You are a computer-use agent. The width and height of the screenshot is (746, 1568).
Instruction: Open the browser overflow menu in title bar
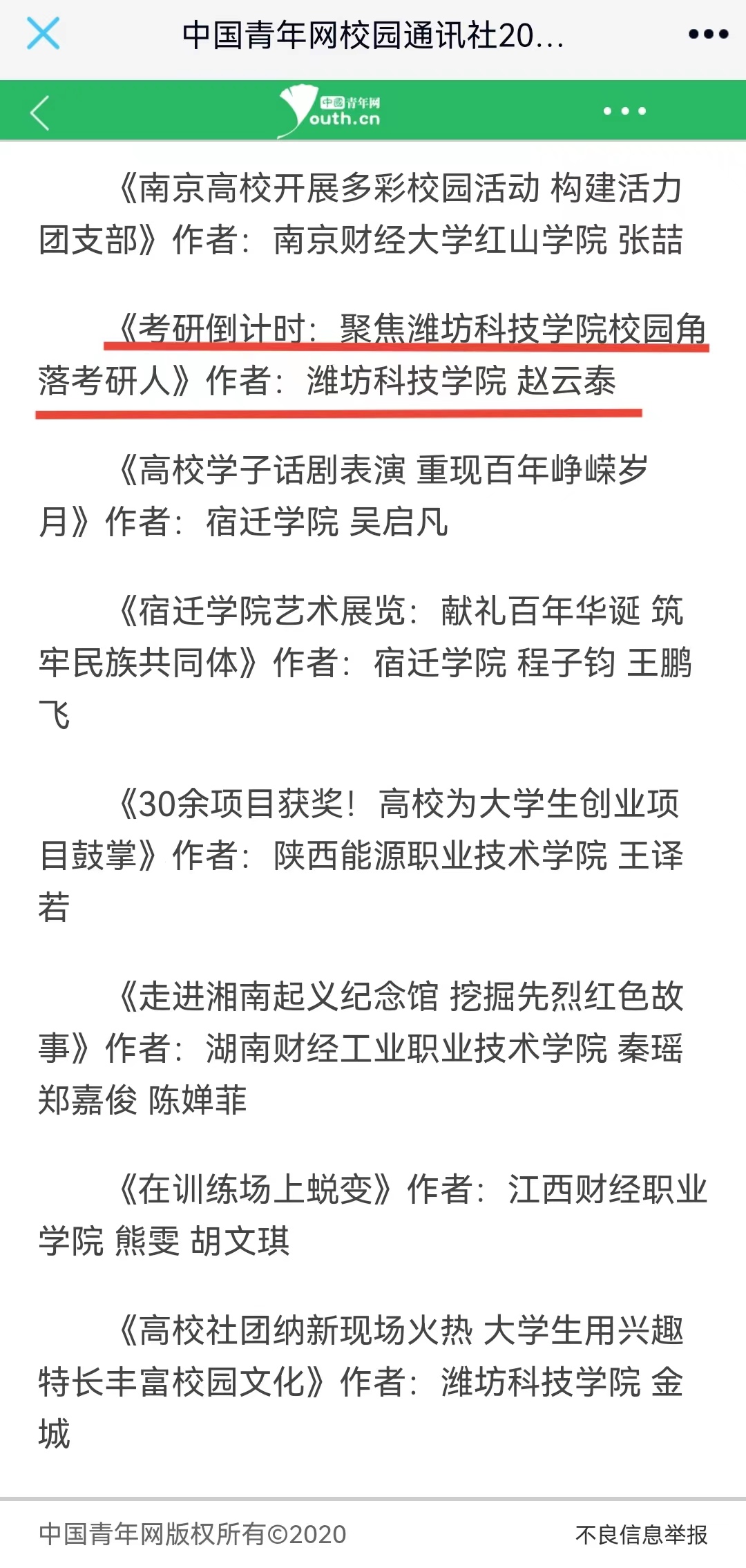tap(708, 34)
